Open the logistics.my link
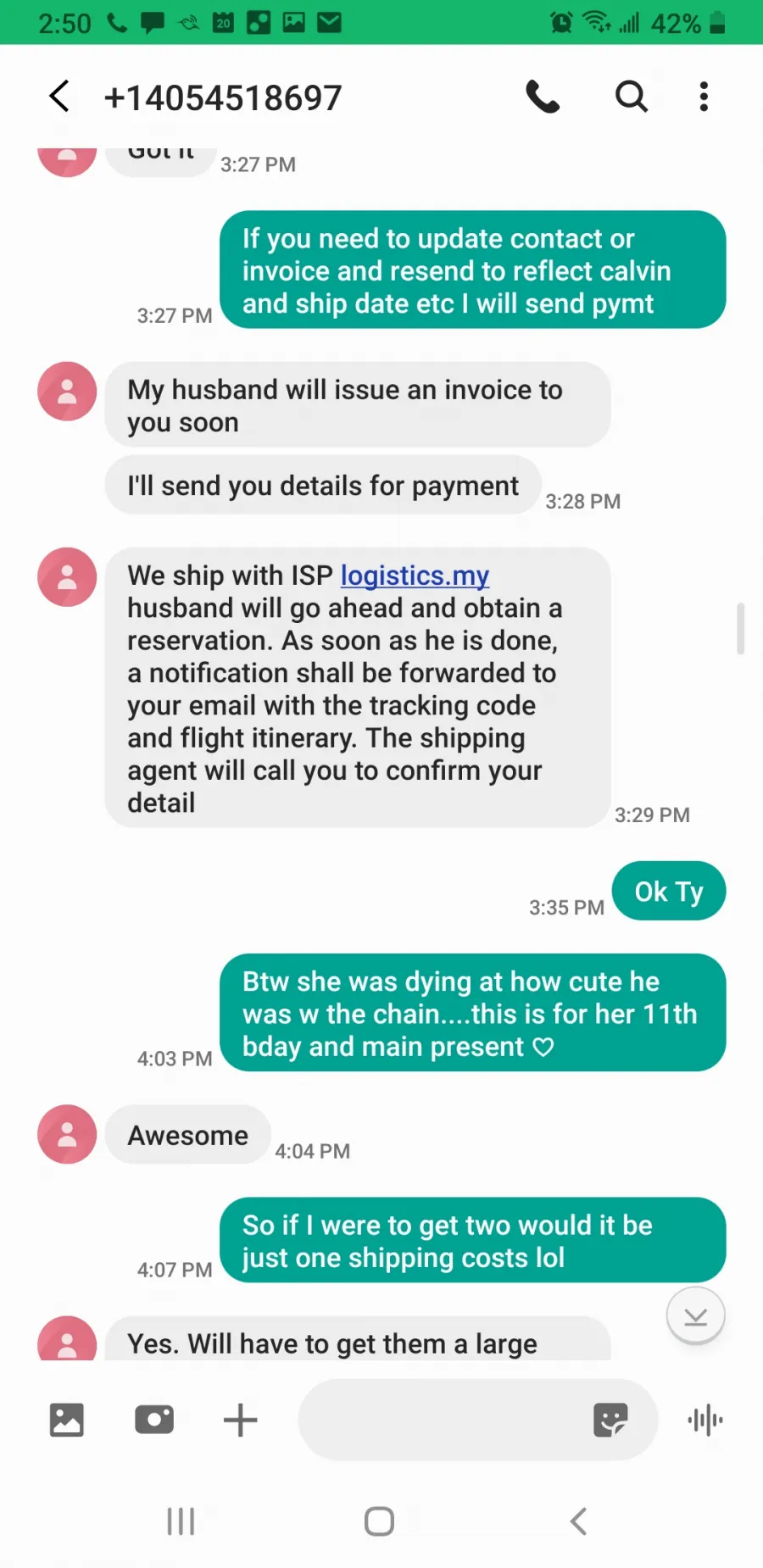 tap(415, 575)
